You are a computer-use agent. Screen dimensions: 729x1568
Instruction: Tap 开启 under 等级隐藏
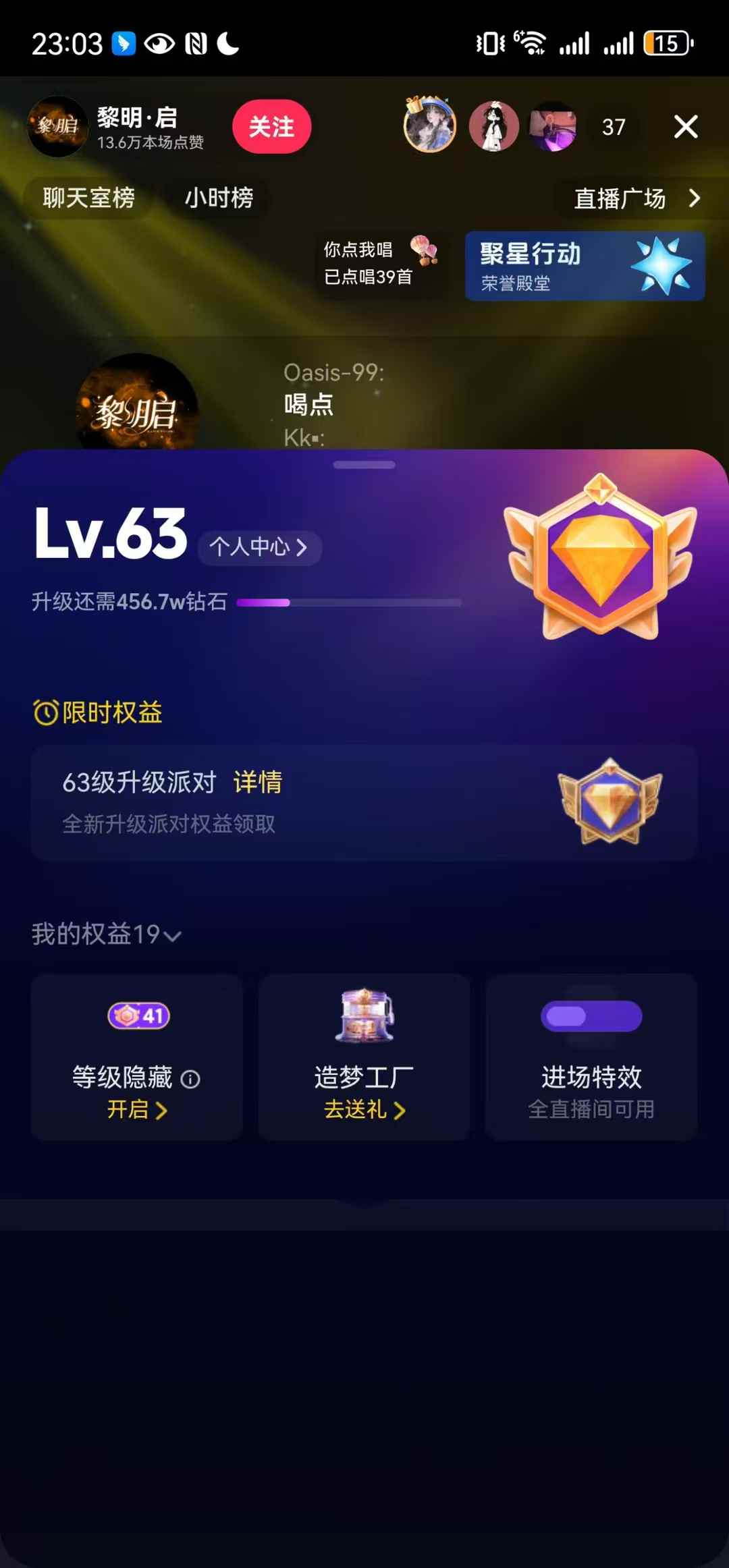(x=137, y=1110)
